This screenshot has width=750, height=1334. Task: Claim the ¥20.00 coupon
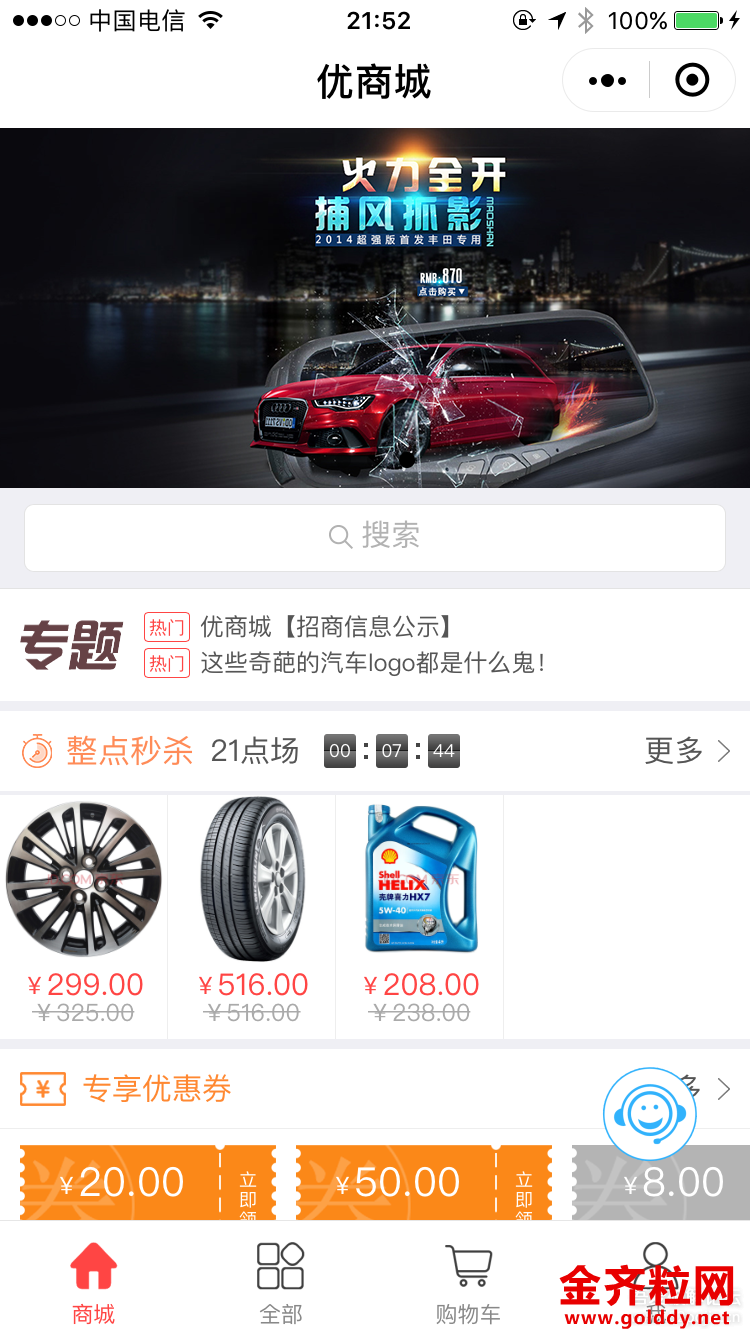pos(247,1188)
